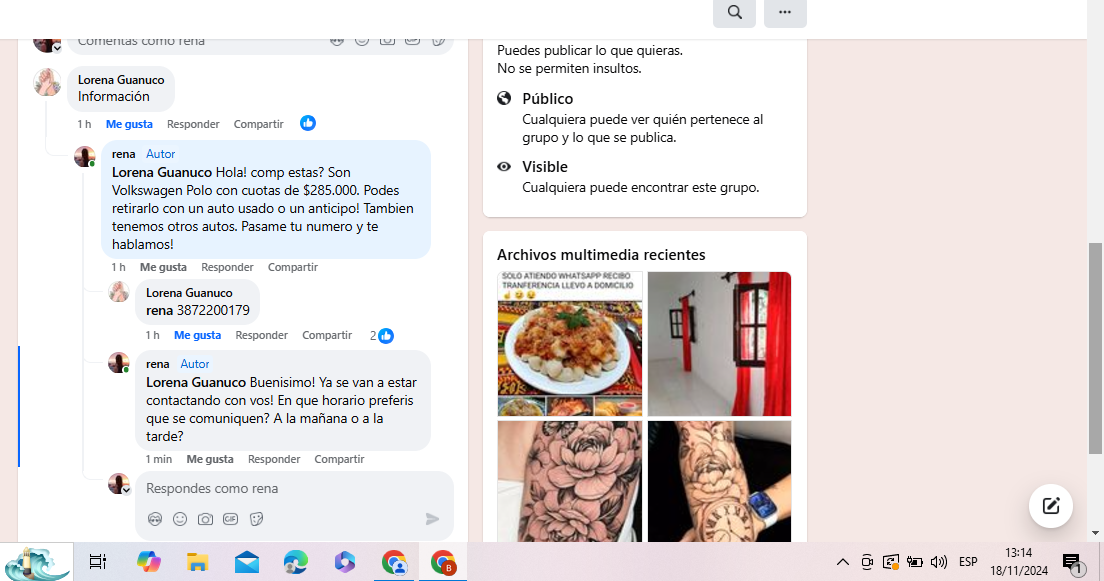The width and height of the screenshot is (1104, 581).
Task: Open the group search button
Action: click(x=734, y=12)
